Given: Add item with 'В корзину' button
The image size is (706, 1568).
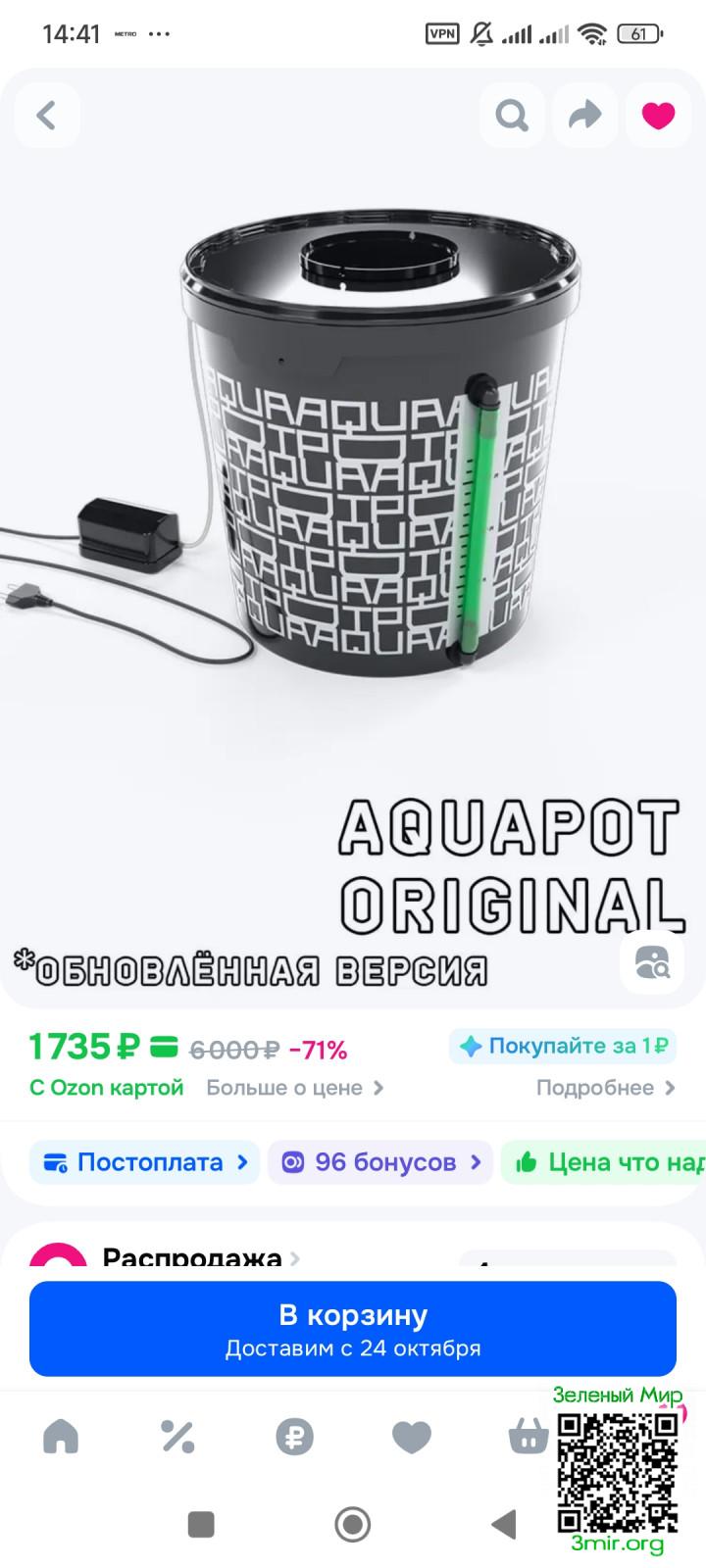Looking at the screenshot, I should (353, 1328).
